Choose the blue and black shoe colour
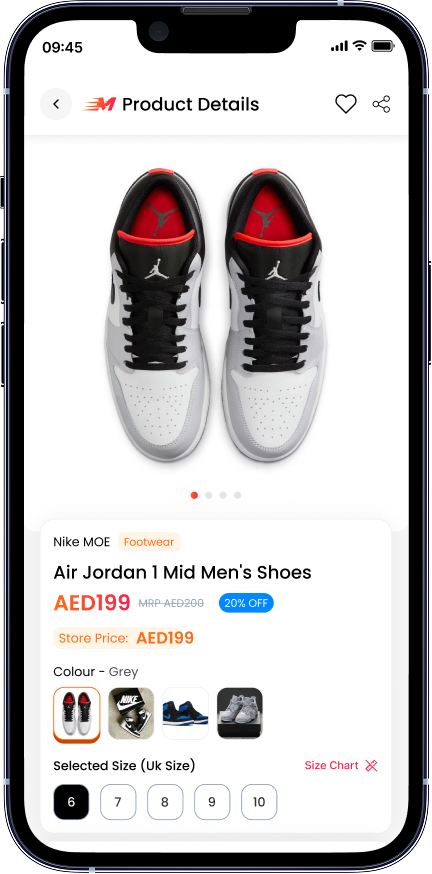Viewport: 432px width, 874px height. pyautogui.click(x=185, y=713)
